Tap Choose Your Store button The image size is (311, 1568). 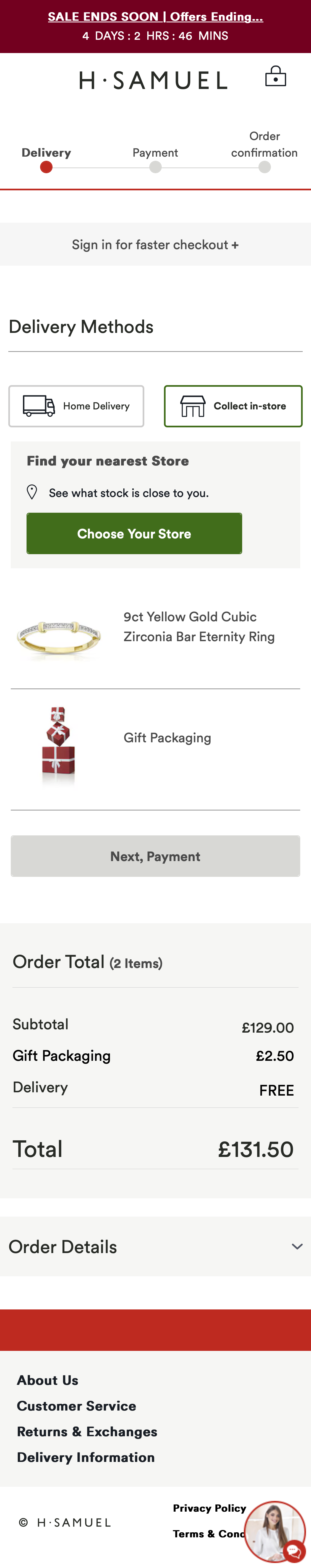pyautogui.click(x=134, y=534)
